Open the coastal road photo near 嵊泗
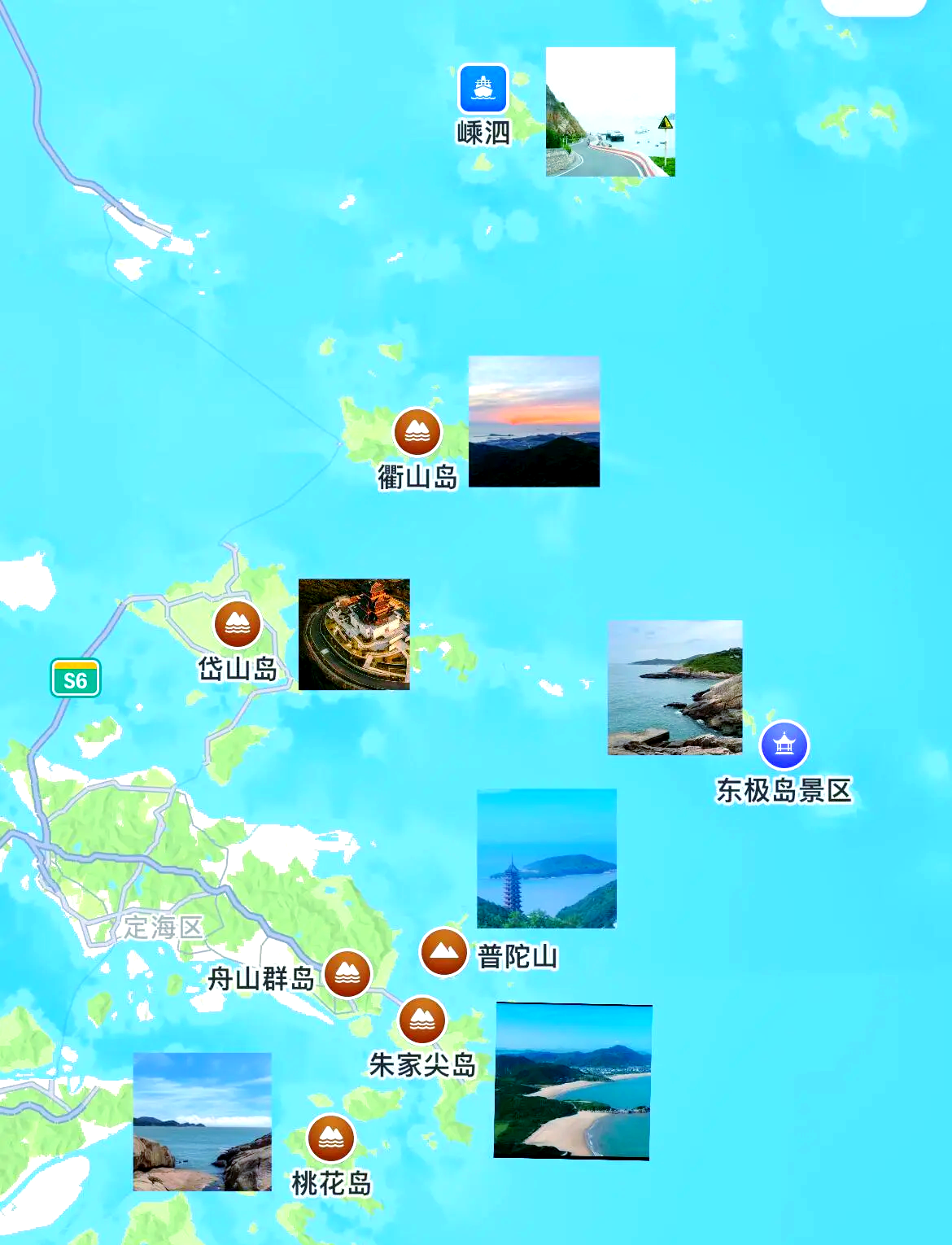The height and width of the screenshot is (1245, 952). coord(610,111)
